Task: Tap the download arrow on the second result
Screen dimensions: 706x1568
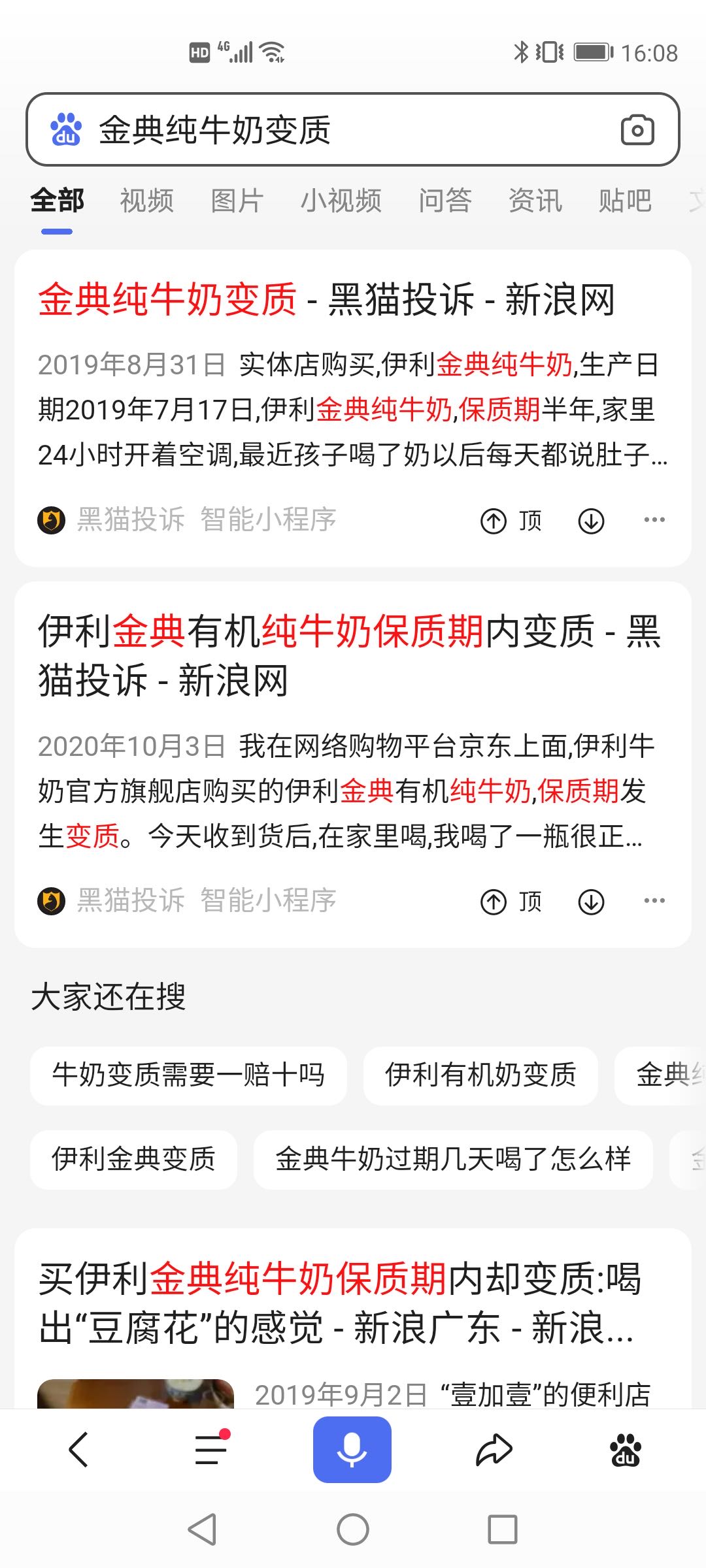Action: tap(590, 900)
